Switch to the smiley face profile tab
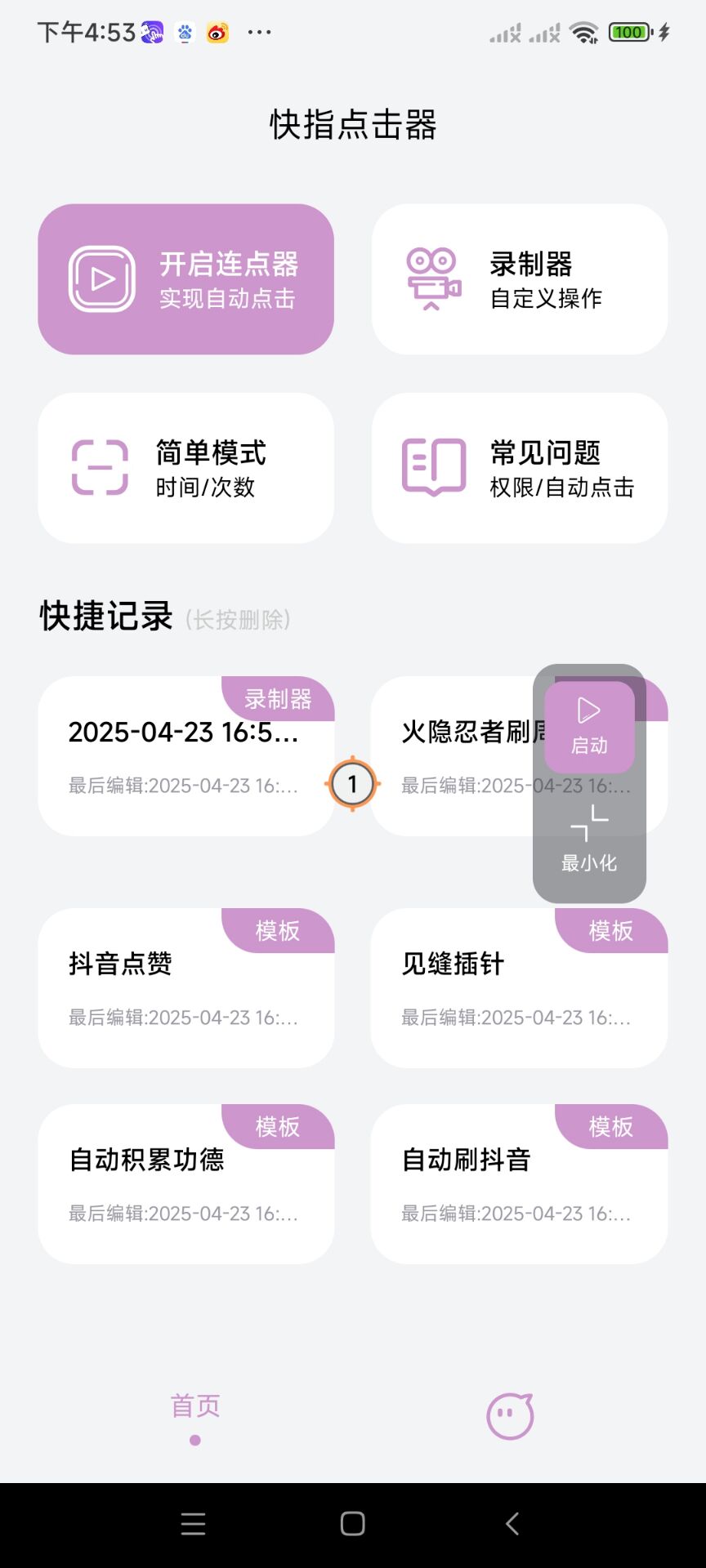This screenshot has width=706, height=1568. pos(510,1416)
